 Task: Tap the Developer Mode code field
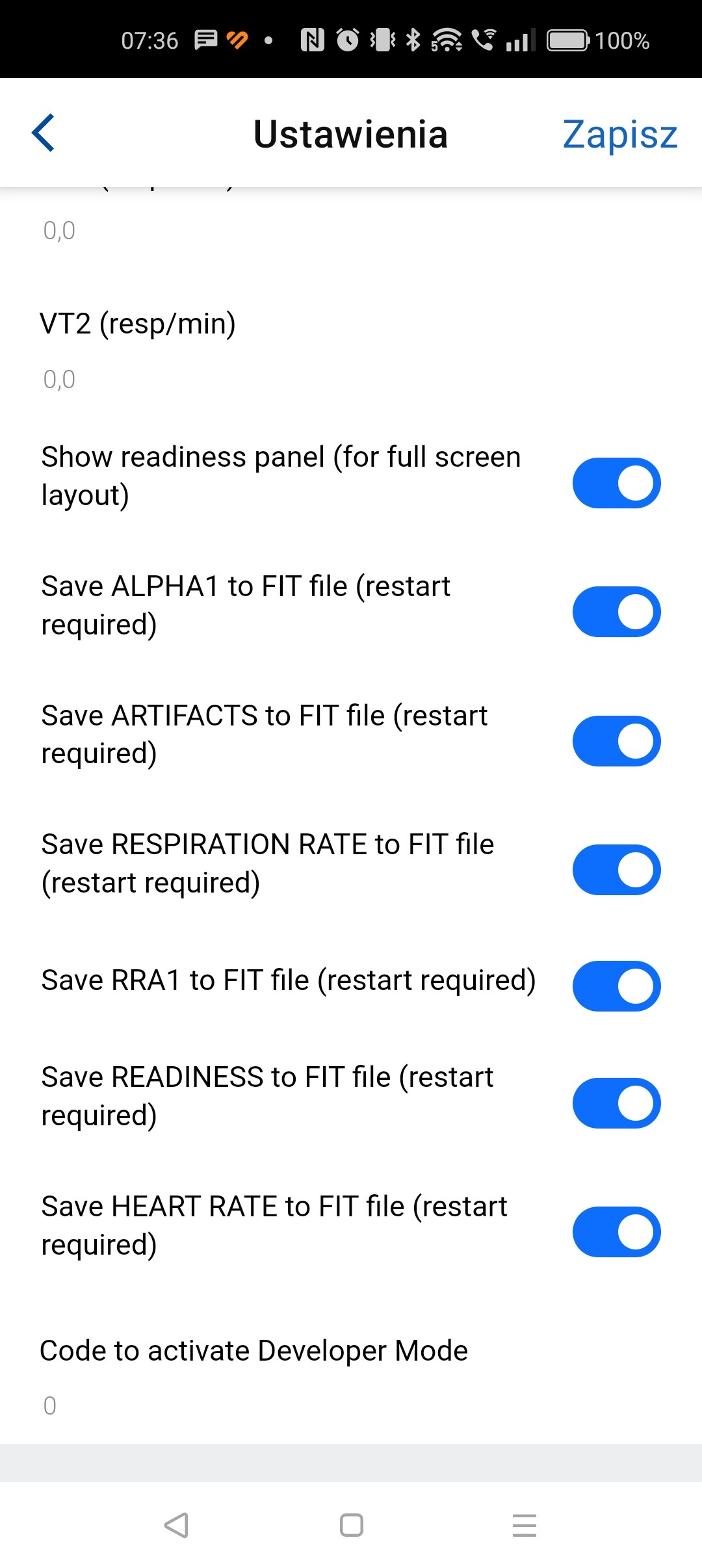pyautogui.click(x=351, y=1405)
